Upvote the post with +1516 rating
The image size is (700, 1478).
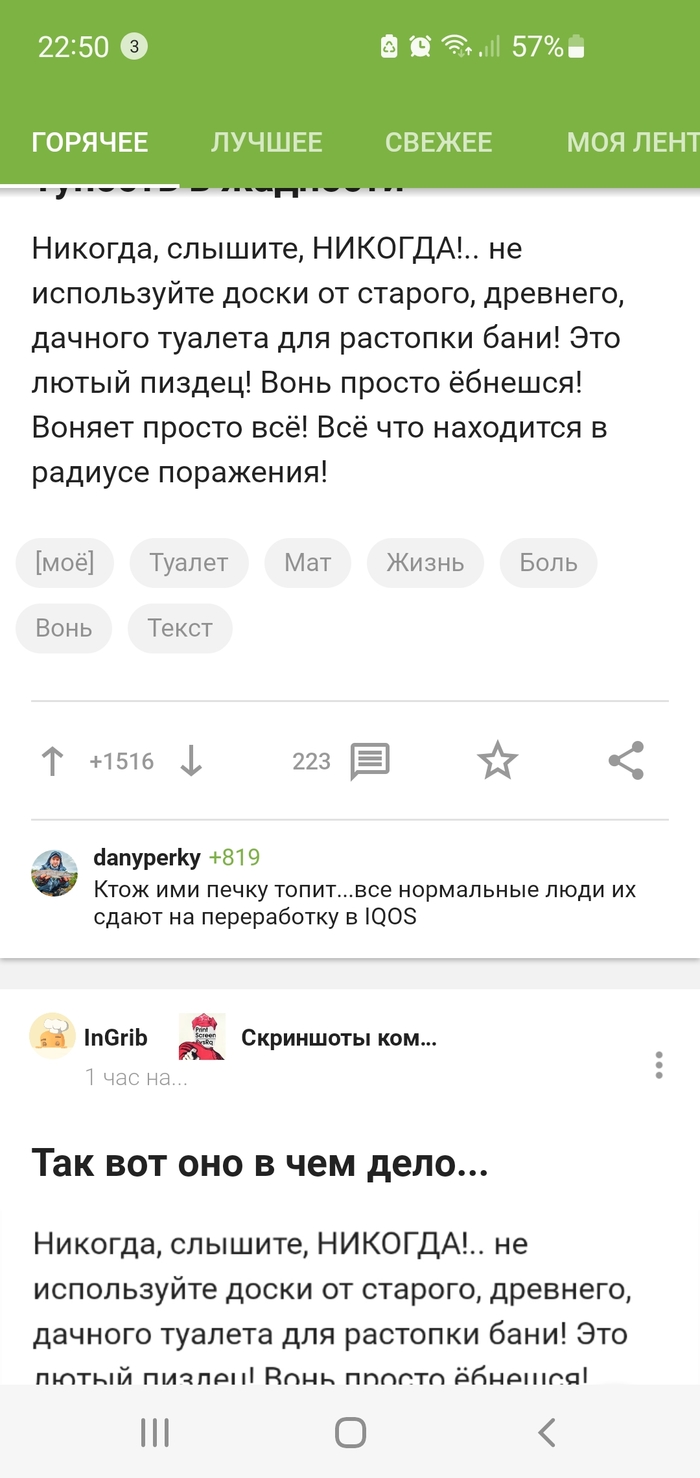(x=52, y=762)
